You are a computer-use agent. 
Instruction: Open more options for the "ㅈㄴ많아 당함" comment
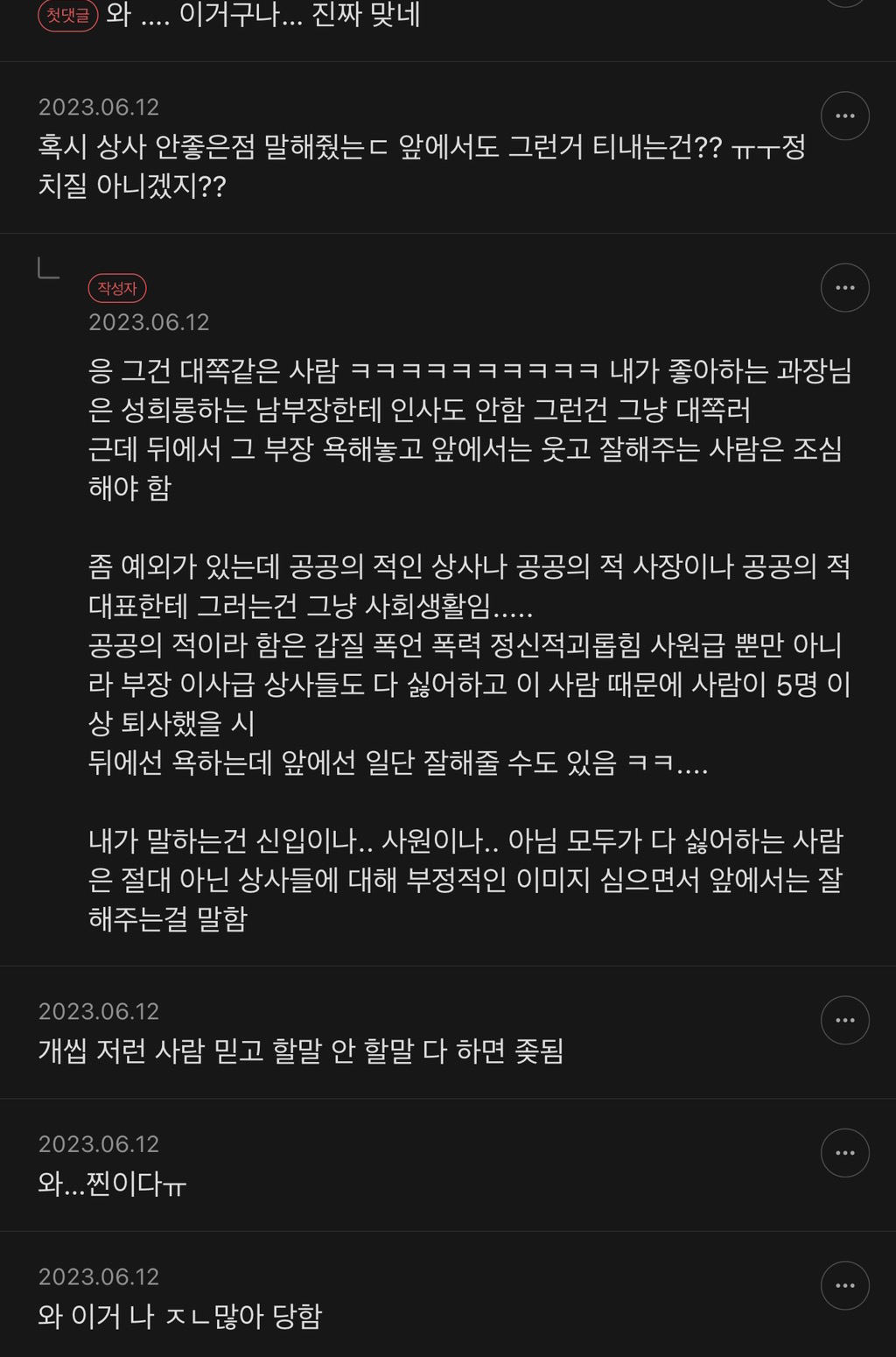[844, 1286]
